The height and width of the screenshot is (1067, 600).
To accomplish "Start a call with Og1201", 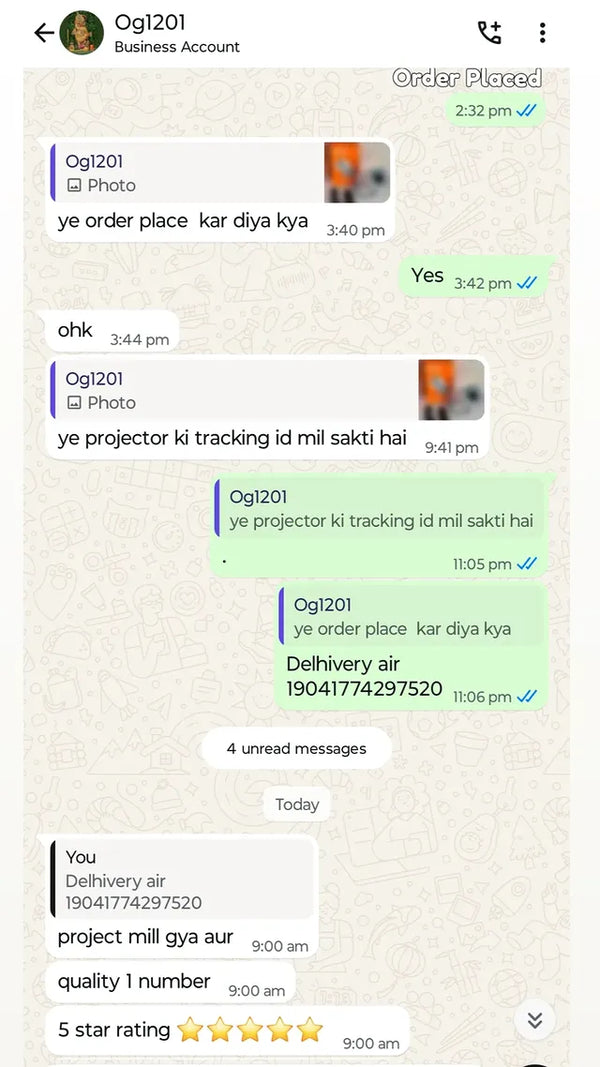I will click(x=489, y=33).
